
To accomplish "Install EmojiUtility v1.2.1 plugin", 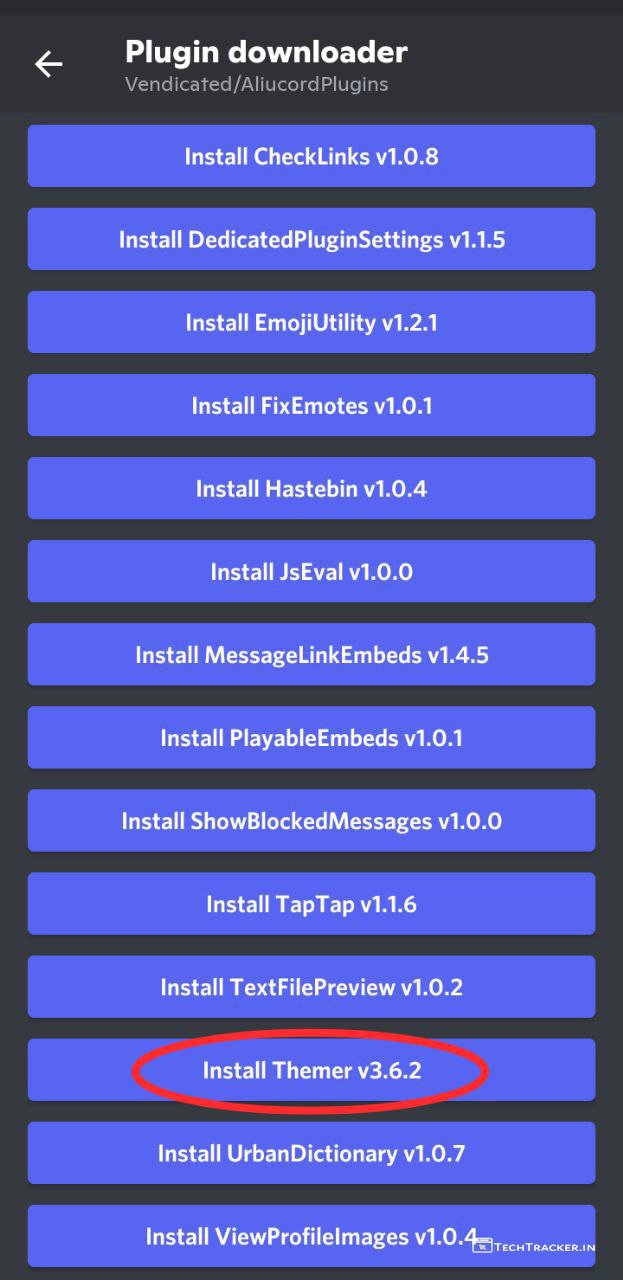I will pyautogui.click(x=311, y=322).
